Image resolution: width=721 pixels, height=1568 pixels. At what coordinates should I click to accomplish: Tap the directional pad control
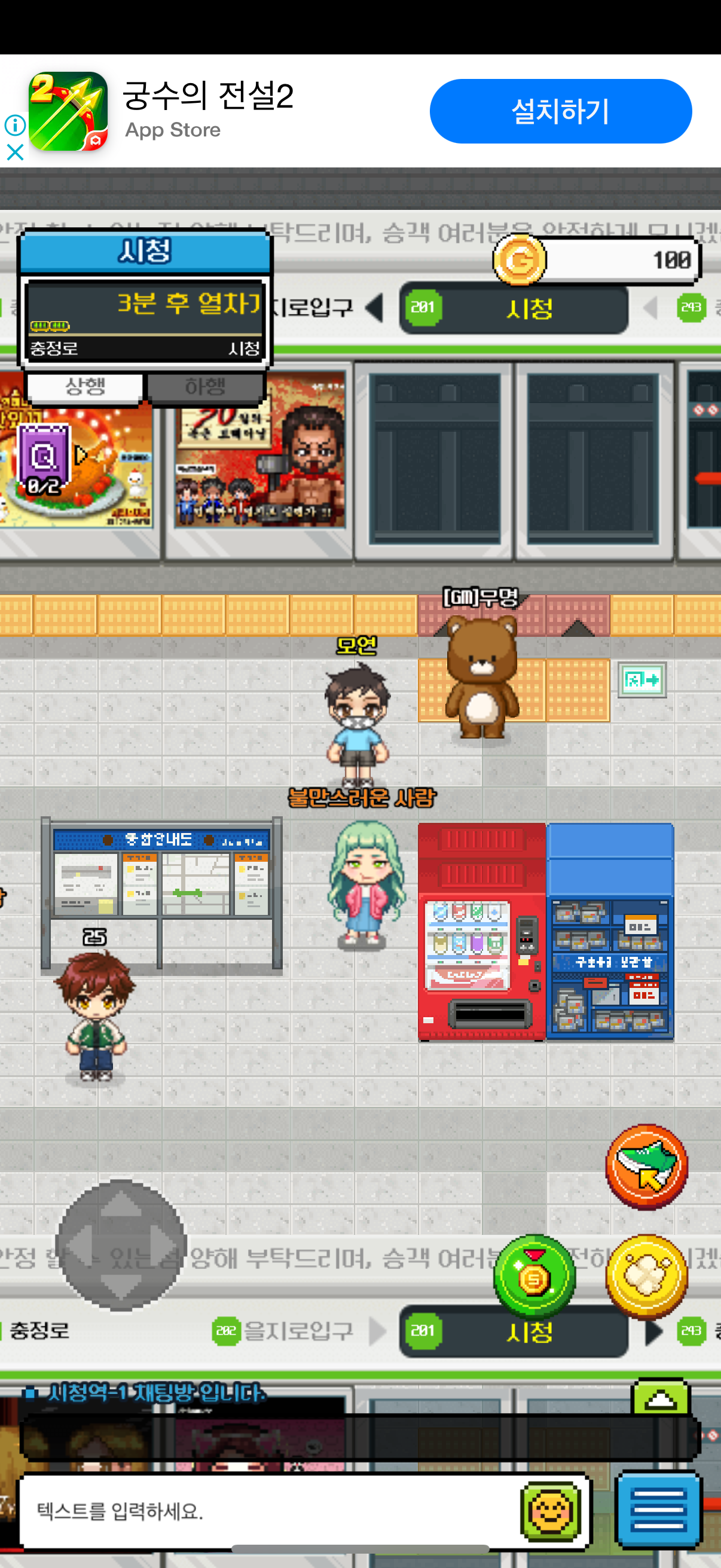tap(120, 1244)
